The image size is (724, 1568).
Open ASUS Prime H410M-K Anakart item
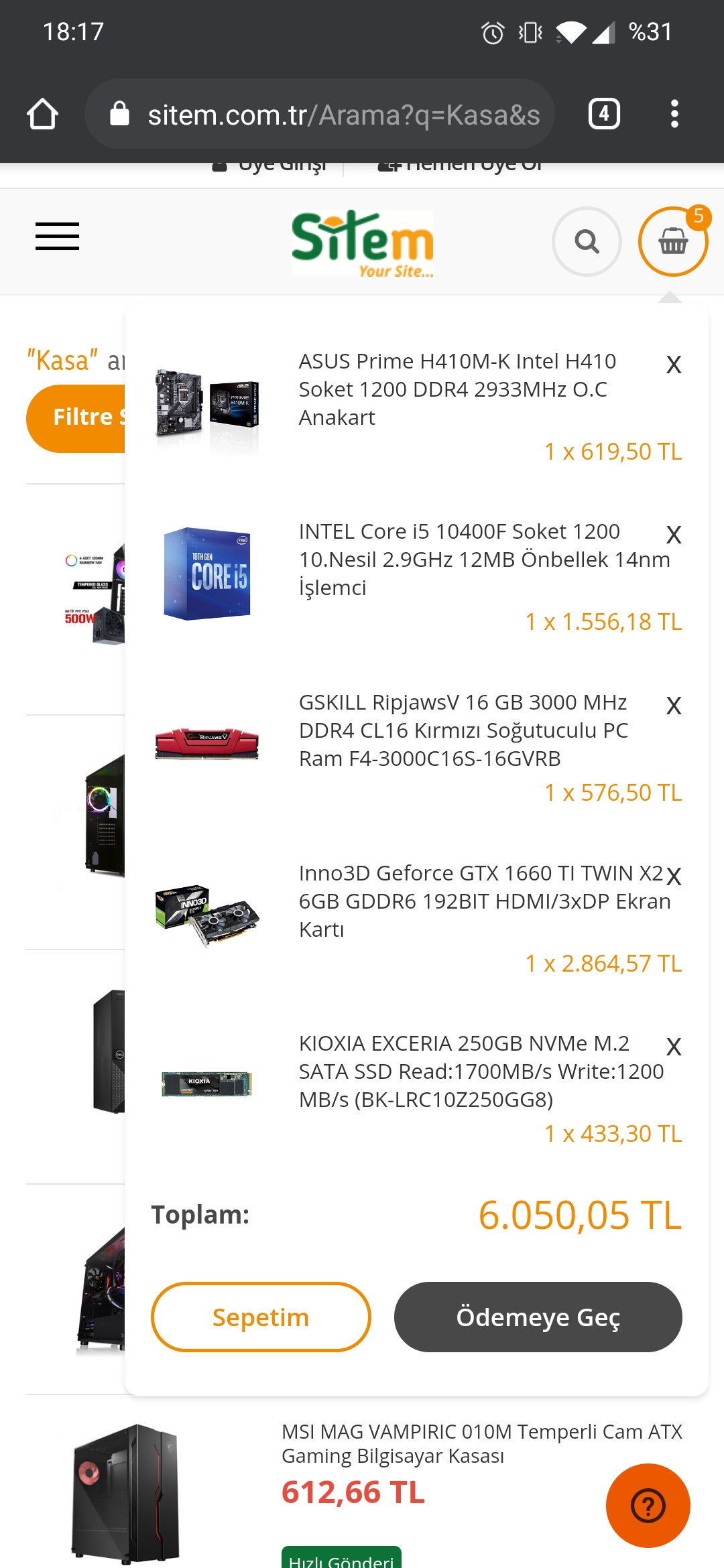456,389
